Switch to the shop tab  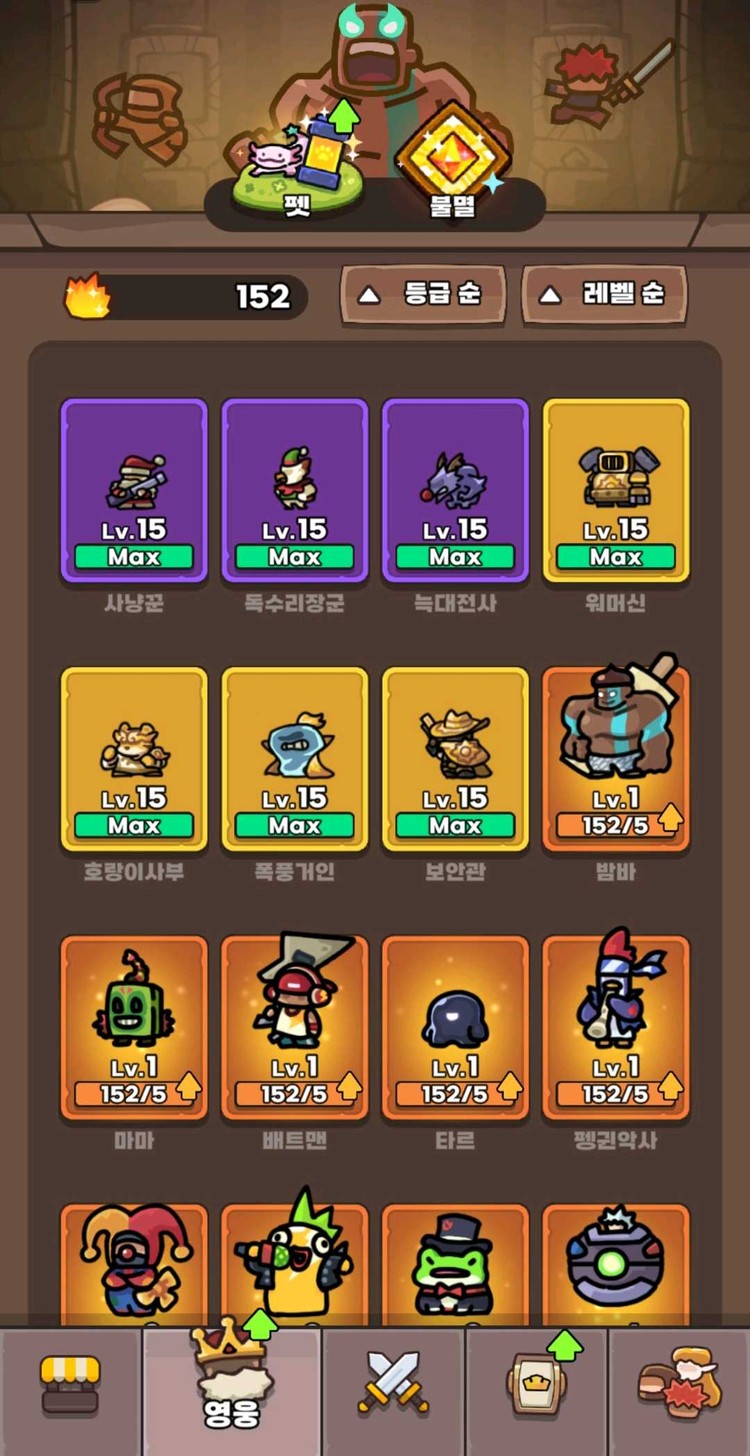point(70,1390)
